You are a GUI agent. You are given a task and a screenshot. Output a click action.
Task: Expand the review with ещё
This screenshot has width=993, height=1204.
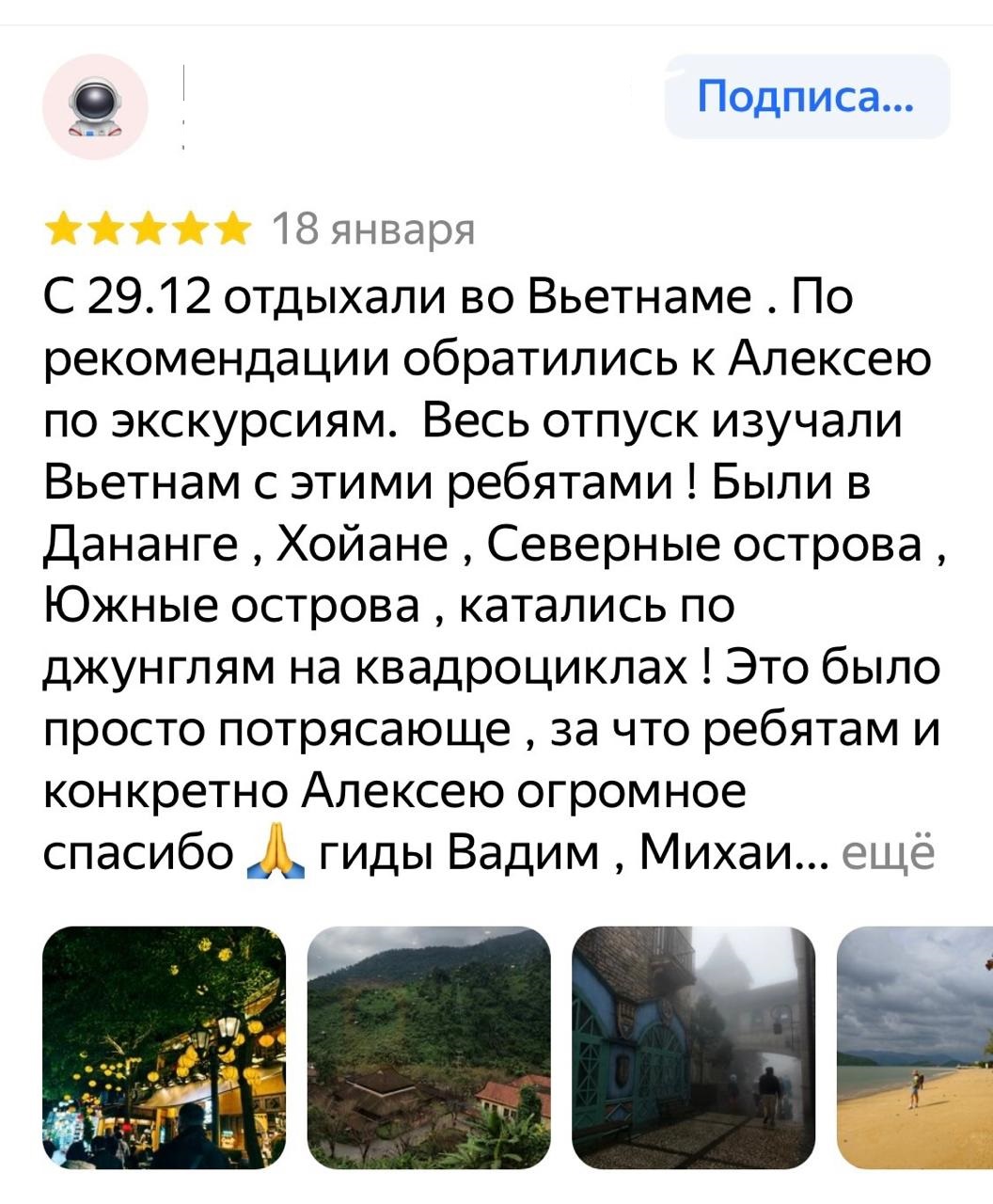[x=886, y=853]
